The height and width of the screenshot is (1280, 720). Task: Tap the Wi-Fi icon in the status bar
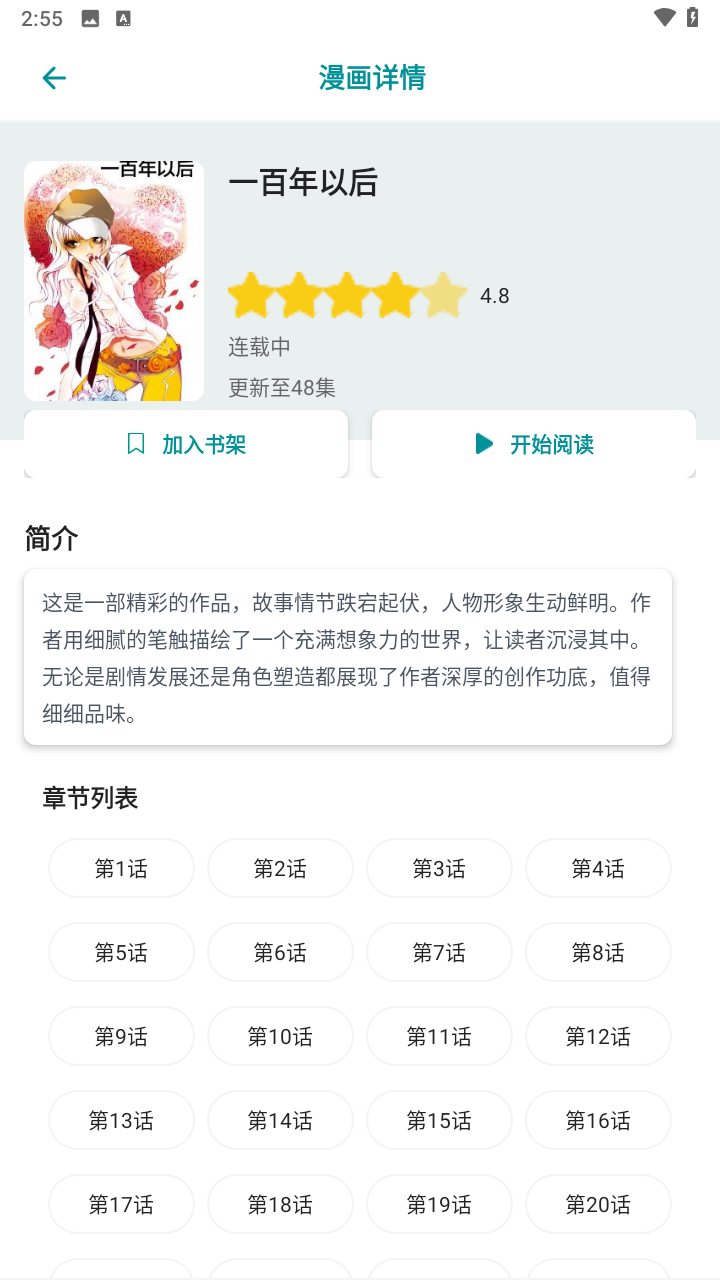click(x=662, y=17)
